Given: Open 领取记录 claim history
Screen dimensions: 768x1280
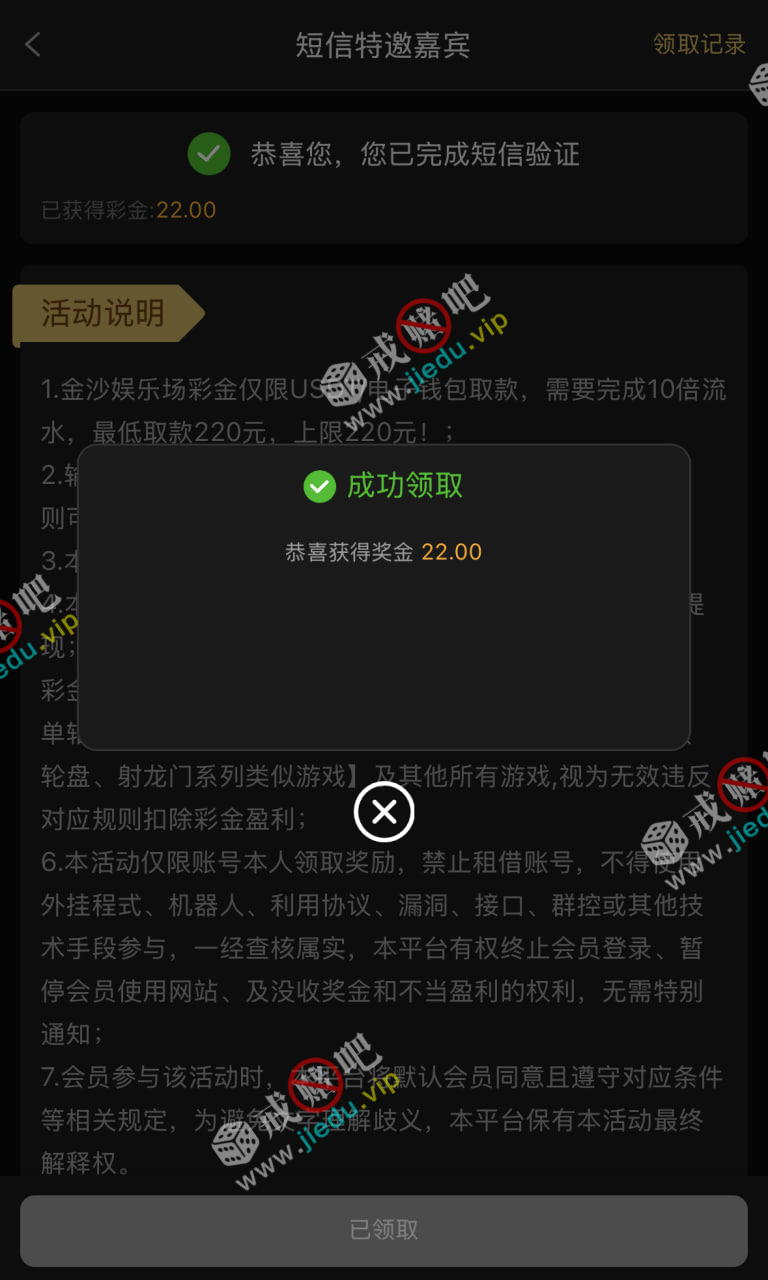Looking at the screenshot, I should [699, 45].
